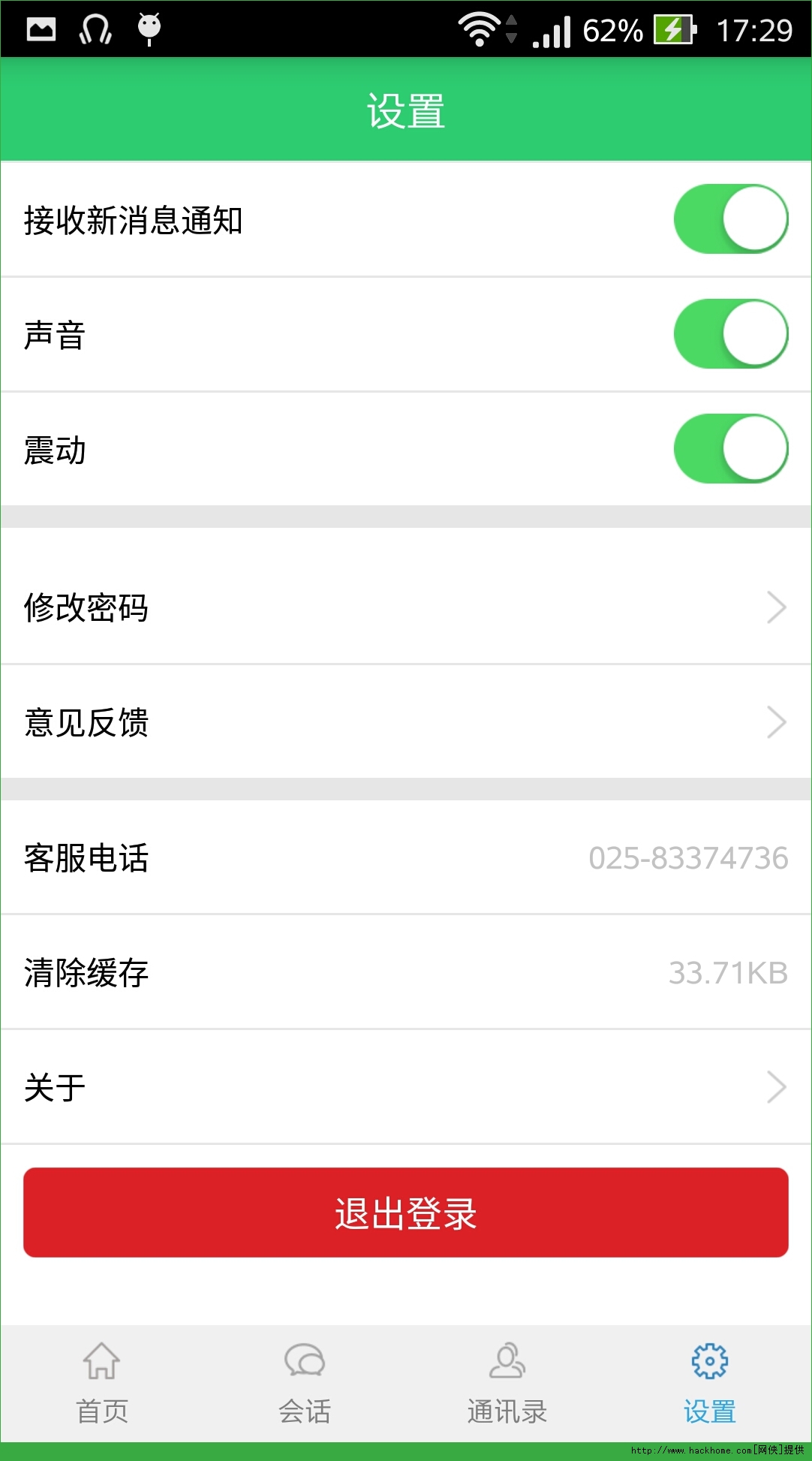Viewport: 812px width, 1461px height.
Task: Open the 关于 about page
Action: [405, 1087]
